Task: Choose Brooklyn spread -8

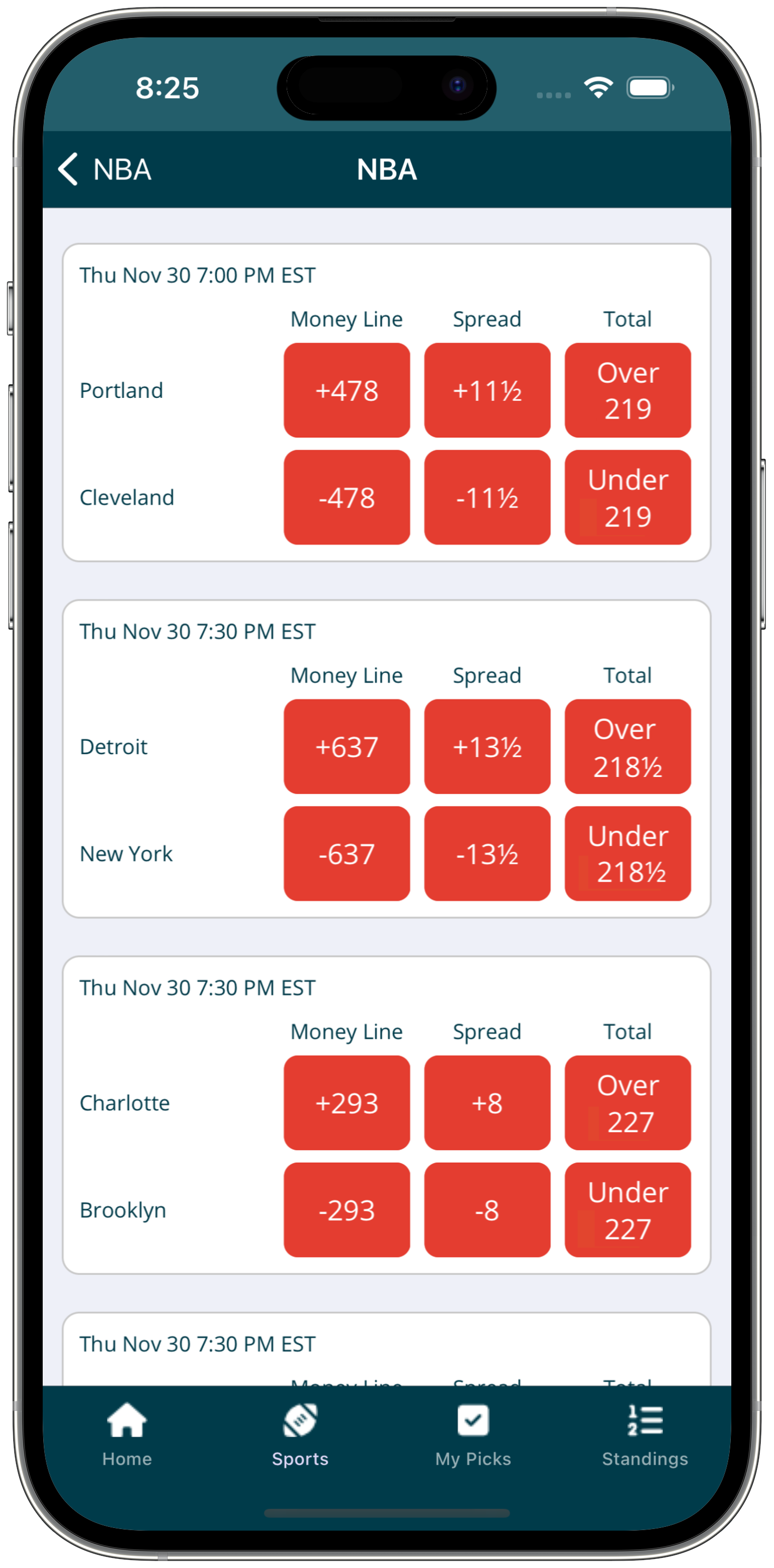Action: click(487, 1210)
